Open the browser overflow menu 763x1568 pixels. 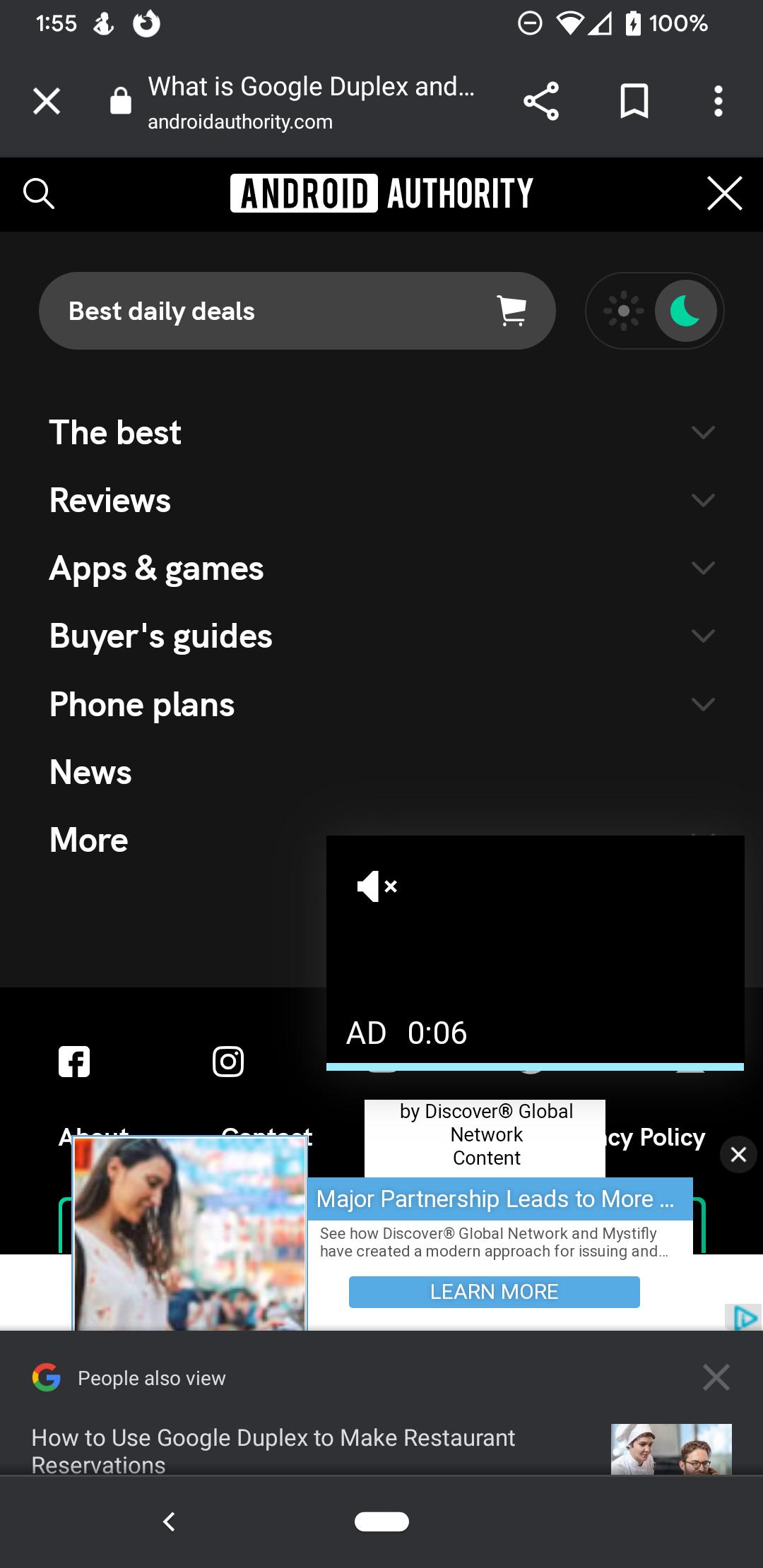coord(718,101)
